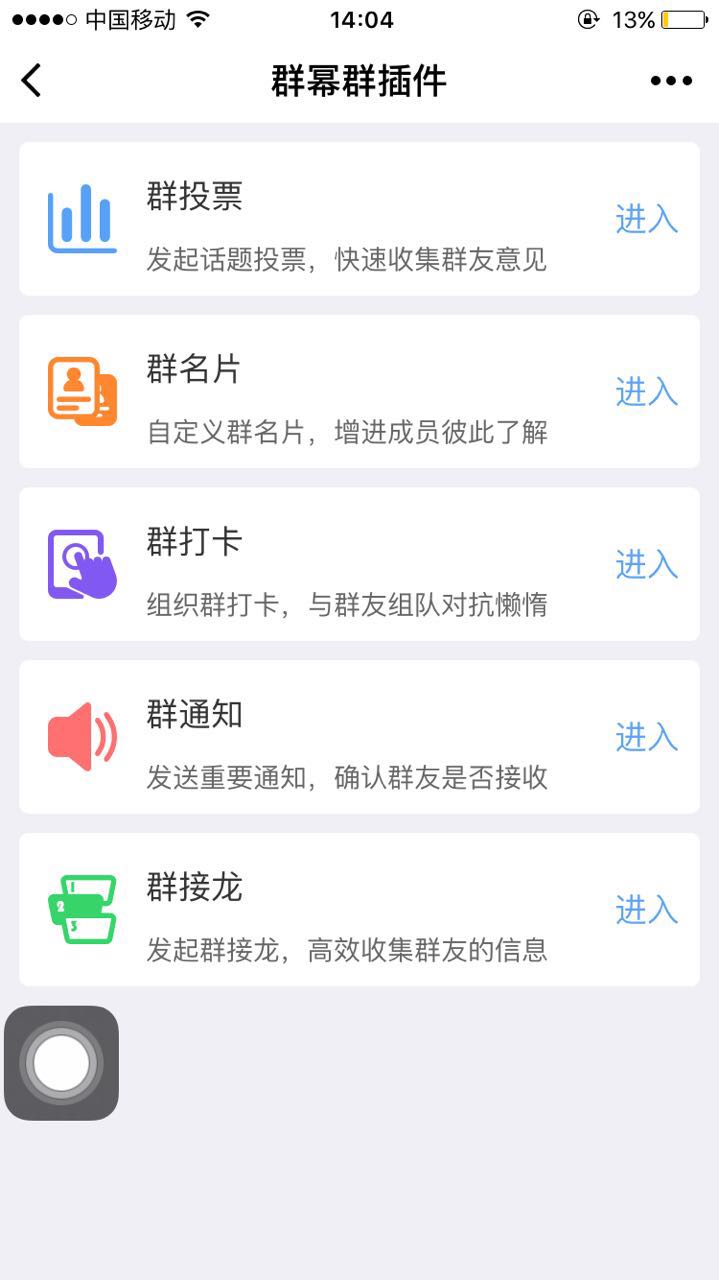The image size is (719, 1280).
Task: Tap the AssistiveTouch floating button
Action: (62, 1063)
